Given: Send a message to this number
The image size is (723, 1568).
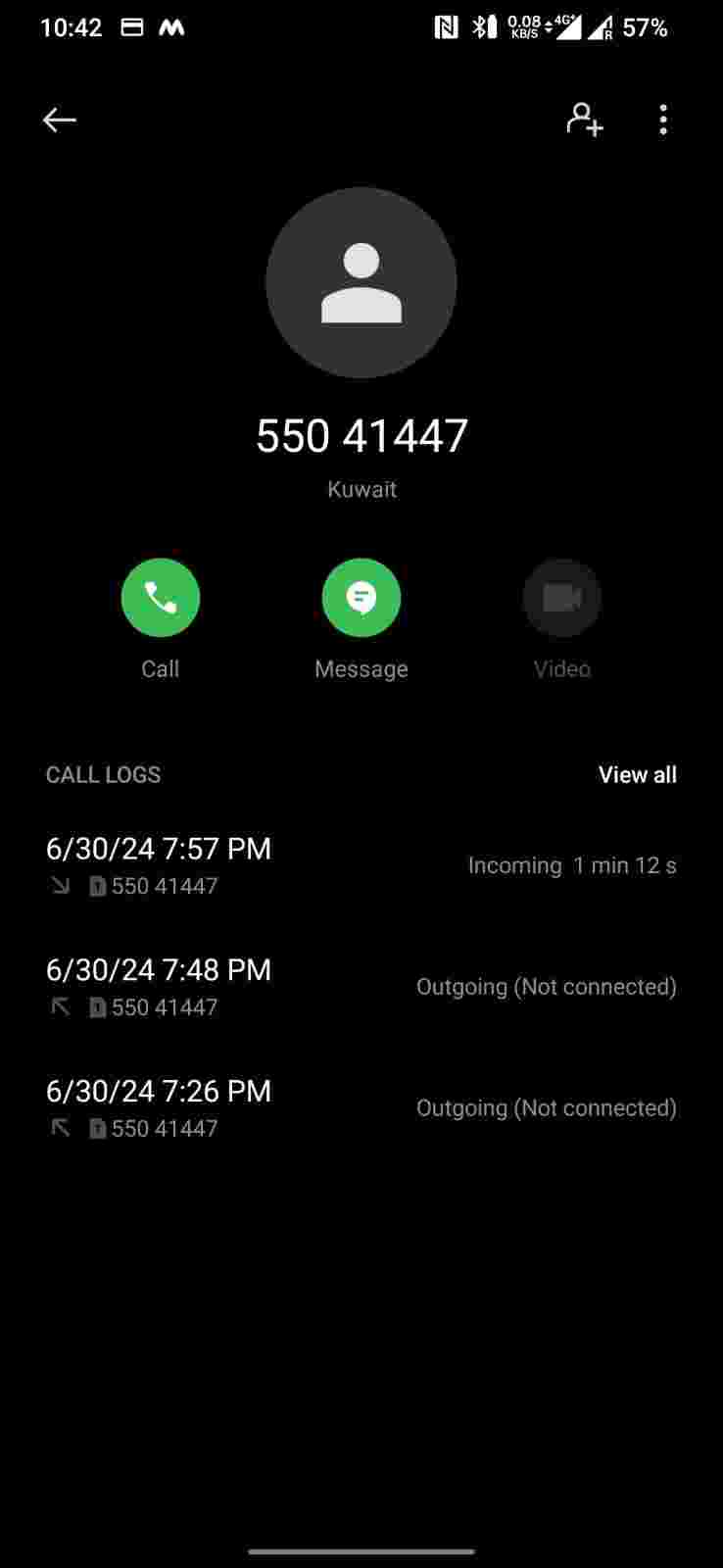Looking at the screenshot, I should pos(361,598).
